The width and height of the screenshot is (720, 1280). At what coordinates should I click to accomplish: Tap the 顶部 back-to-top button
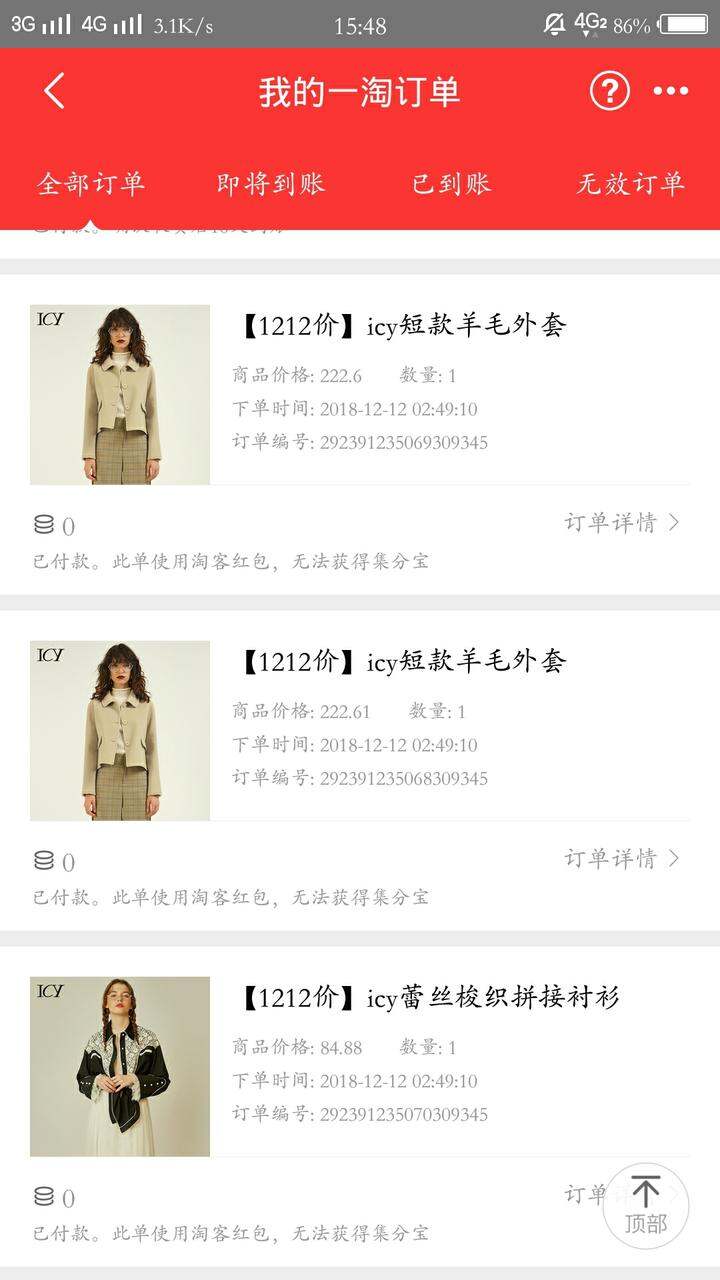click(646, 1206)
